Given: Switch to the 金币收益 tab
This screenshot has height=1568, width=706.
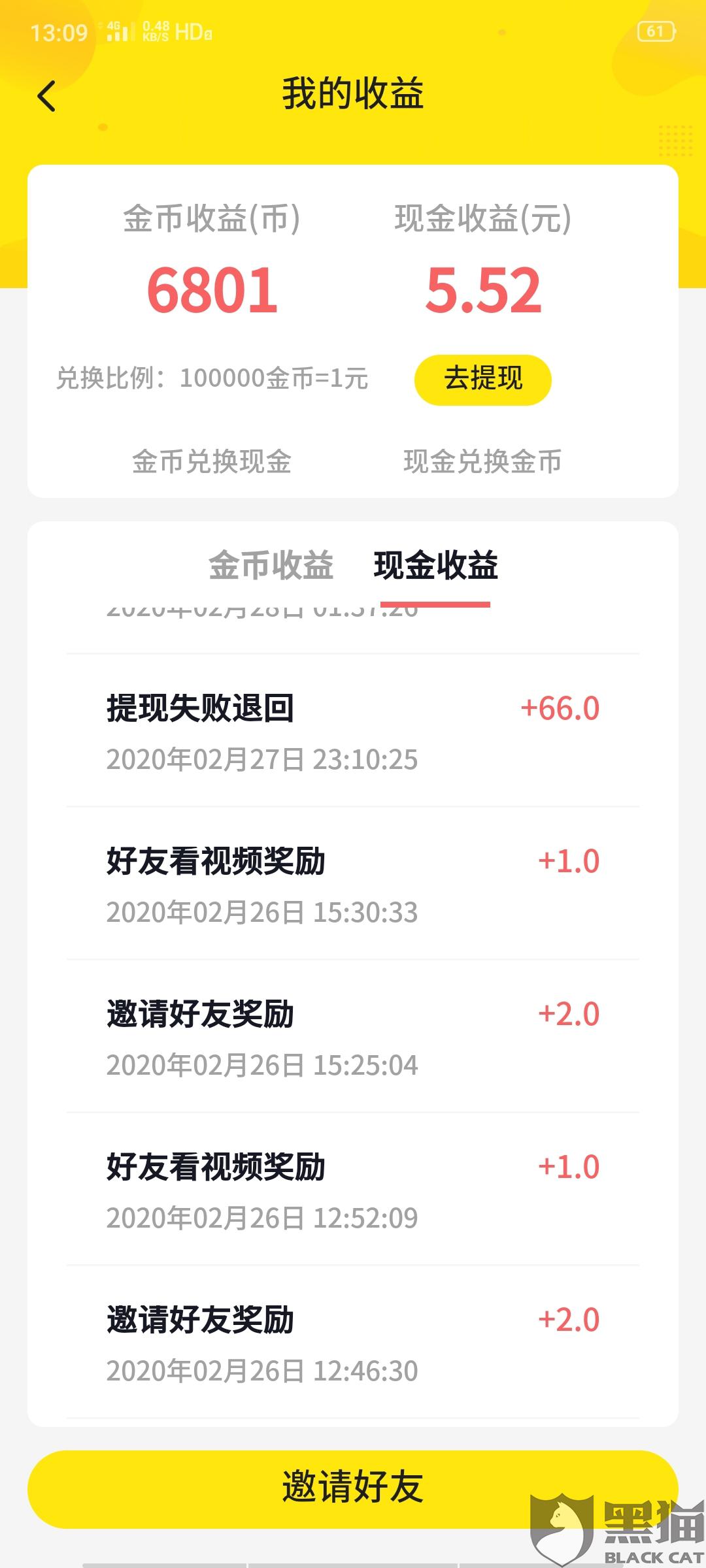Looking at the screenshot, I should coord(271,566).
